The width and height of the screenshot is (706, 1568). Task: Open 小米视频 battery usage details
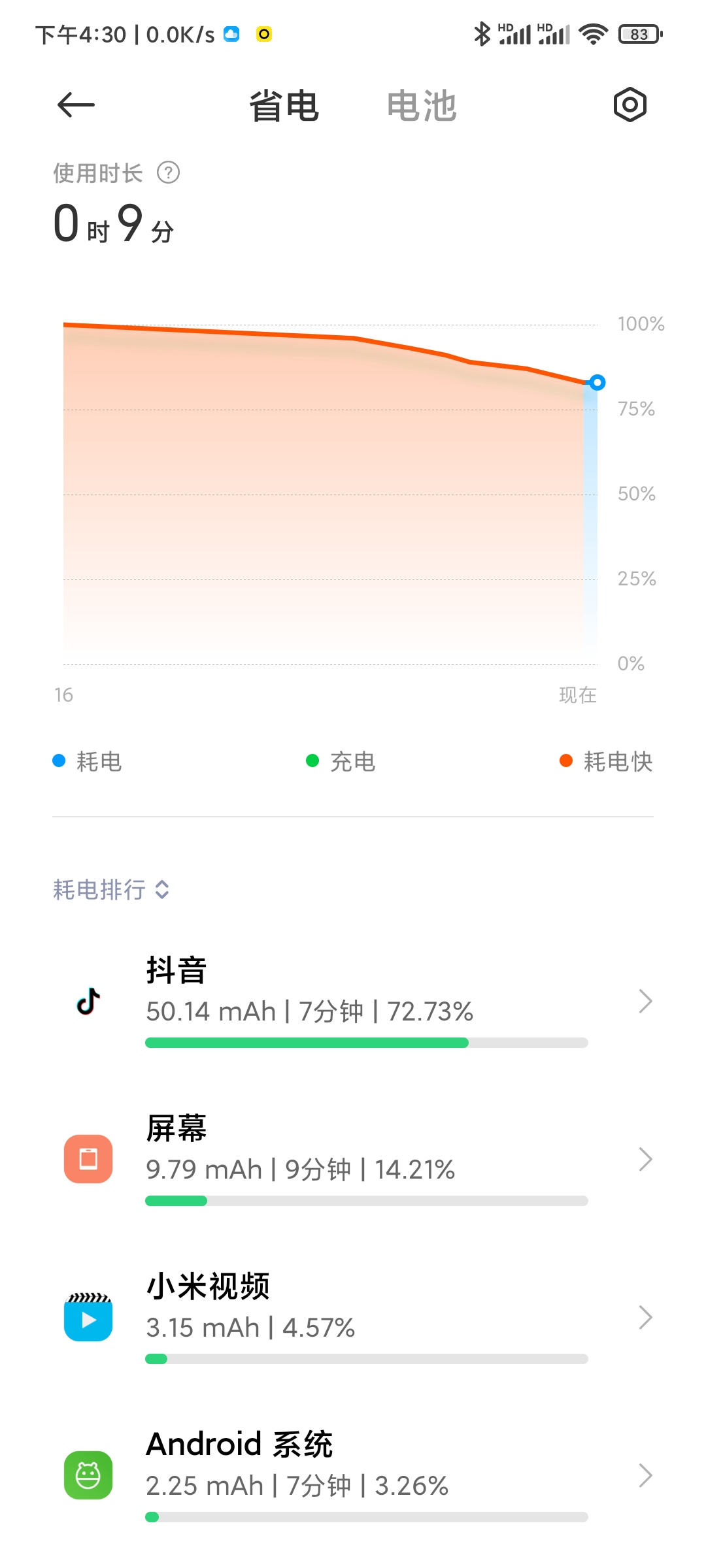[353, 1317]
